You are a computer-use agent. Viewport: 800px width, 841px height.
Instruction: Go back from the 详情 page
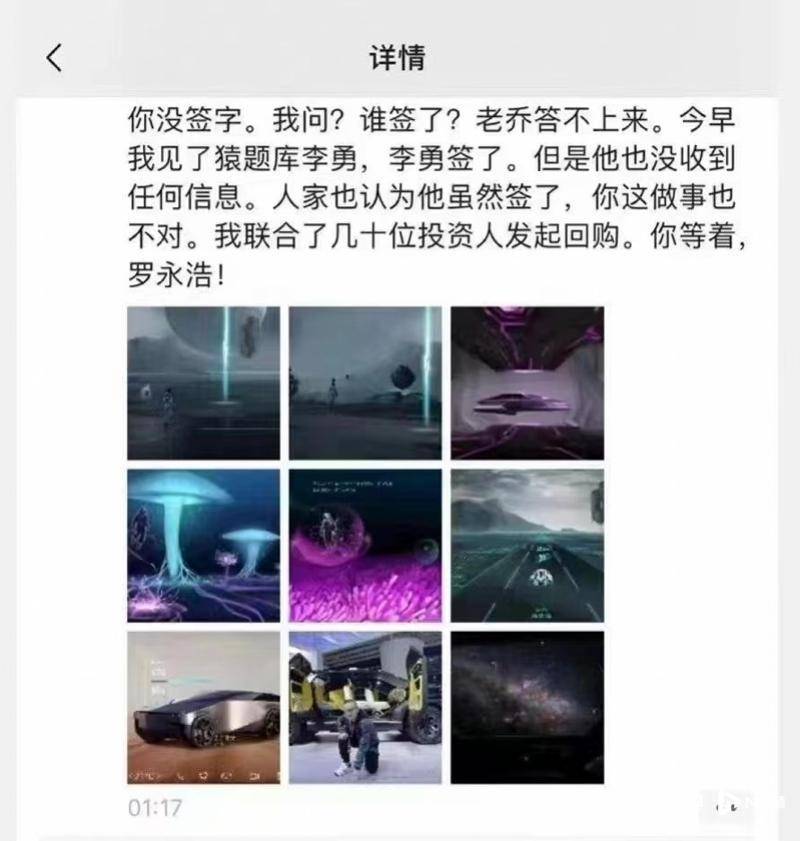pyautogui.click(x=54, y=58)
